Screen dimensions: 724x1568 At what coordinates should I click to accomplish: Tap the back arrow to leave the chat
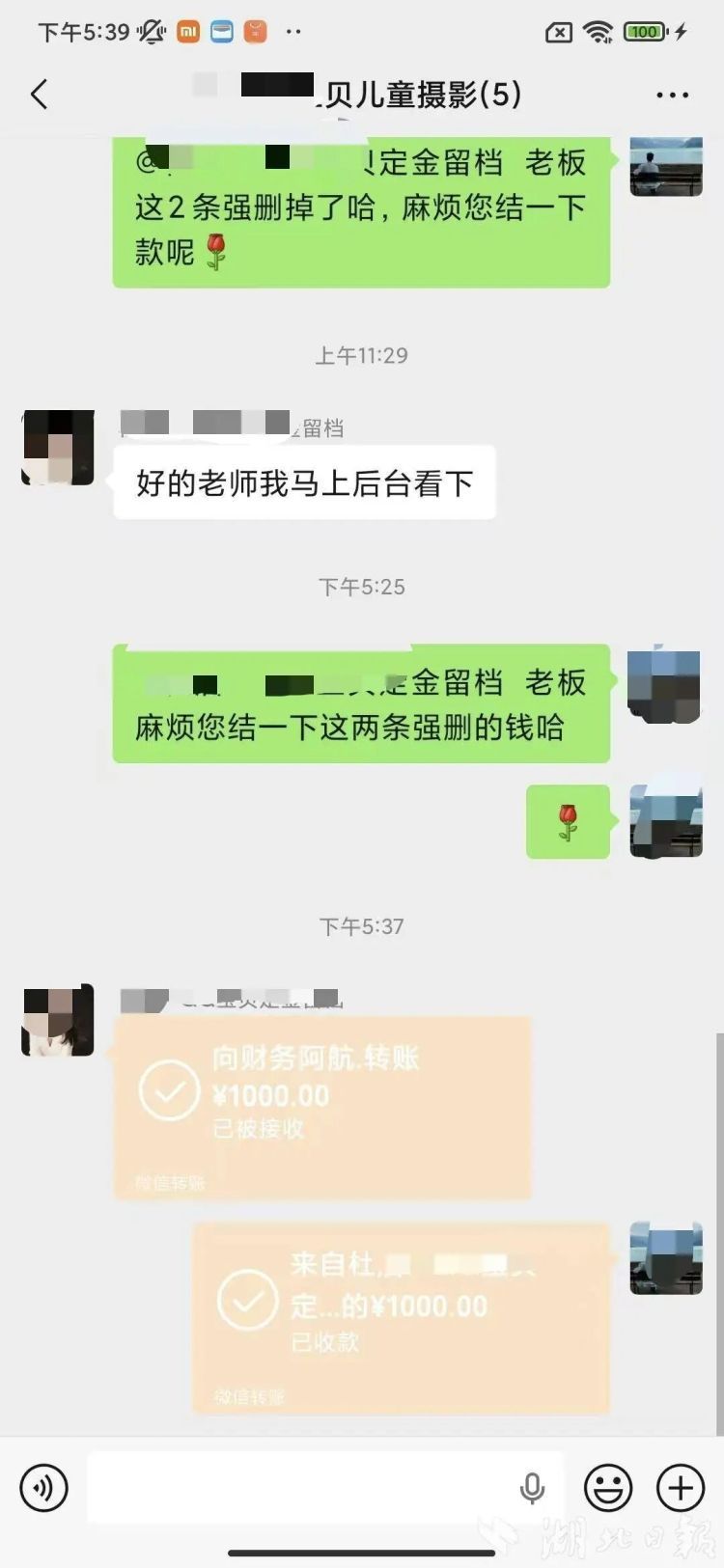[x=39, y=95]
